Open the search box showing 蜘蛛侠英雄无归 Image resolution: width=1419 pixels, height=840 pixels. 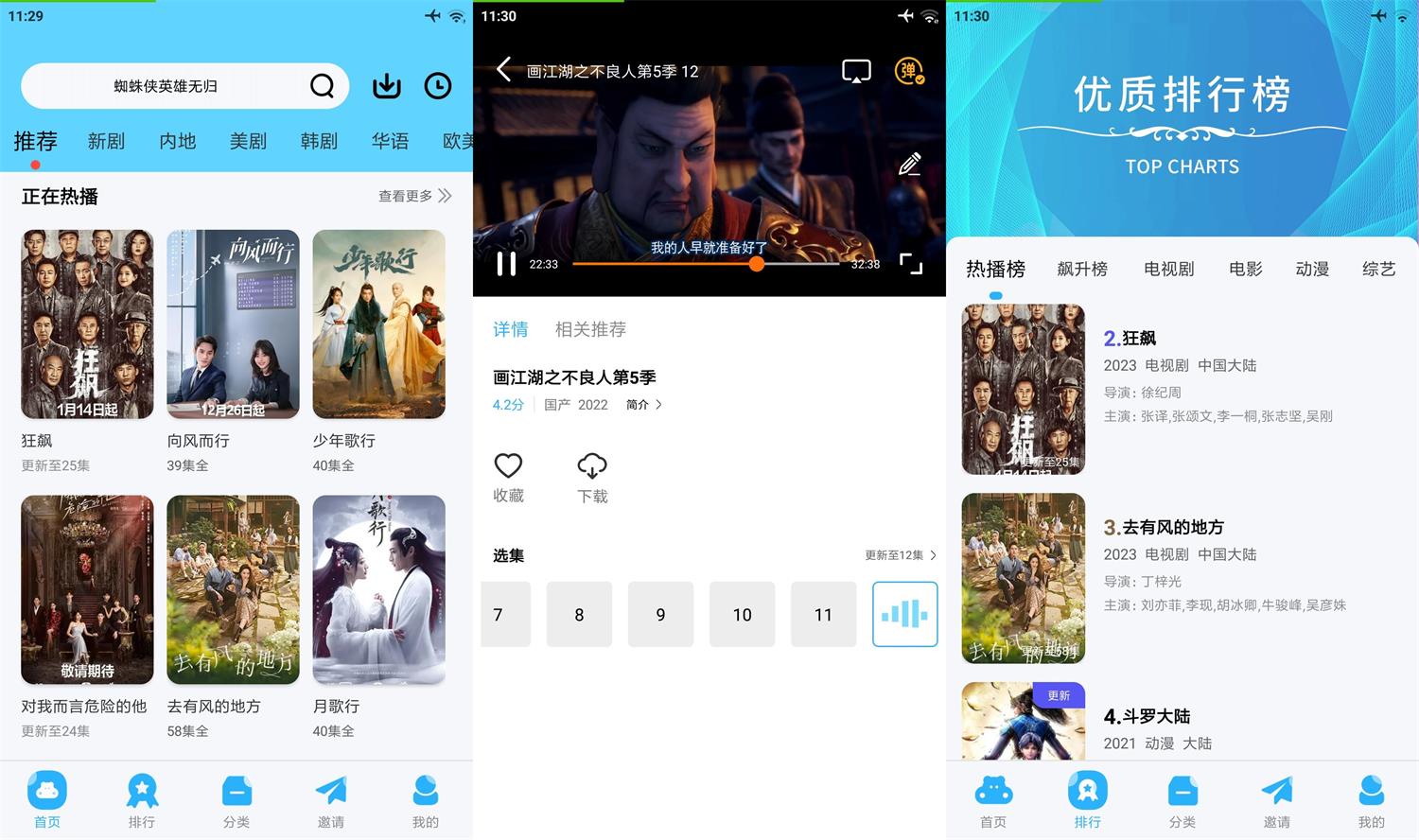click(166, 86)
